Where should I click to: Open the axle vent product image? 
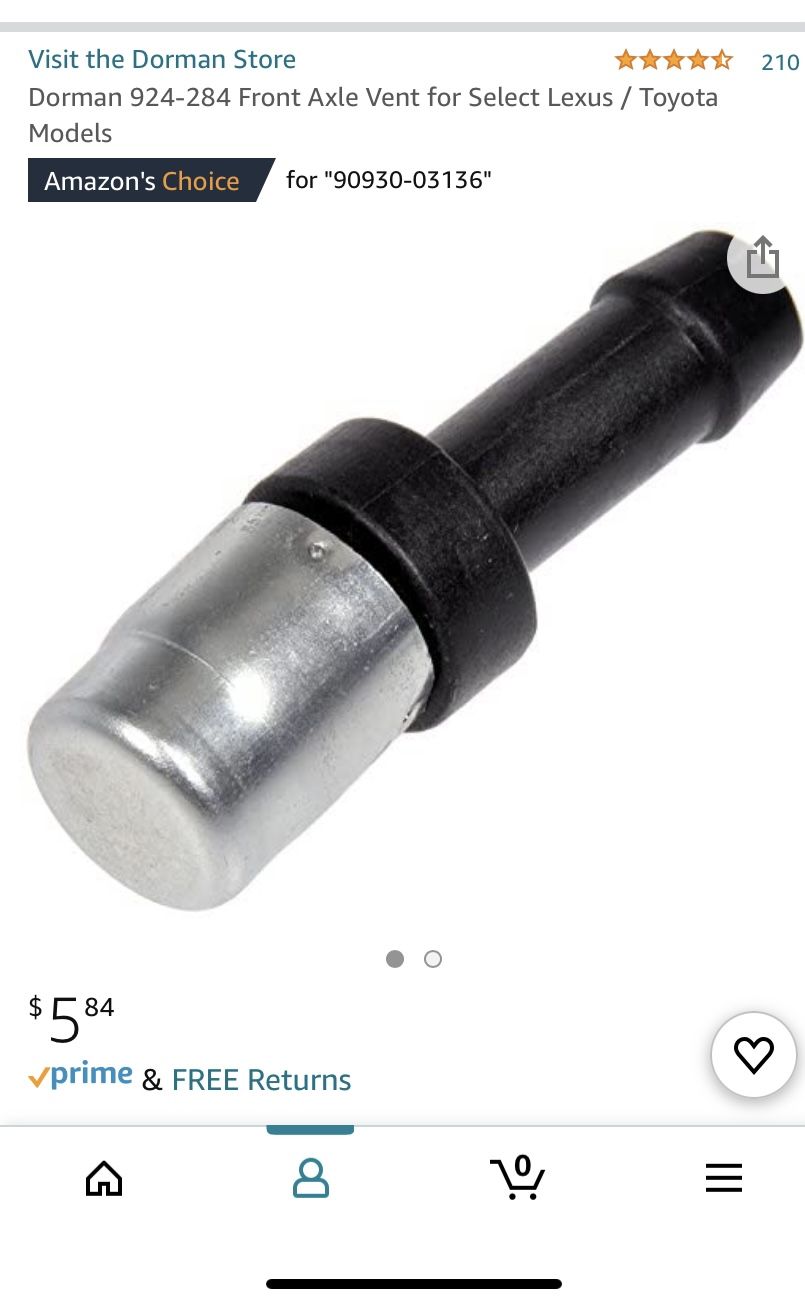coord(414,570)
